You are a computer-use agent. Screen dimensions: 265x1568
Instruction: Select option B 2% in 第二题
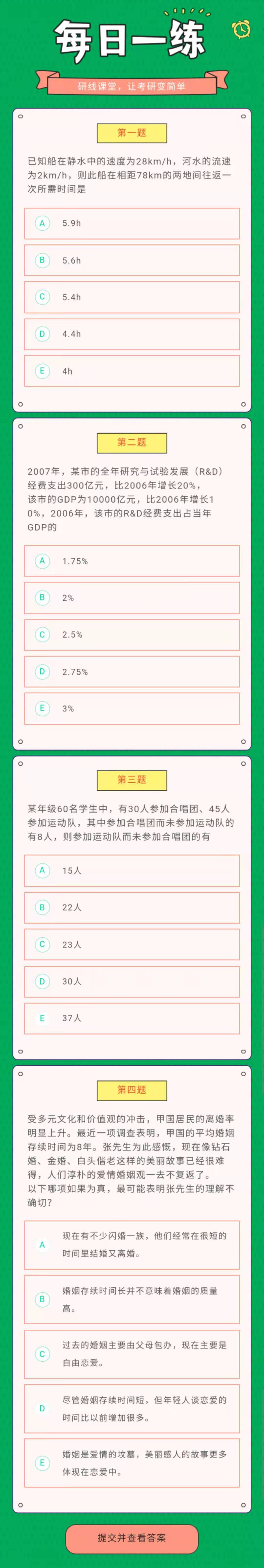132,598
